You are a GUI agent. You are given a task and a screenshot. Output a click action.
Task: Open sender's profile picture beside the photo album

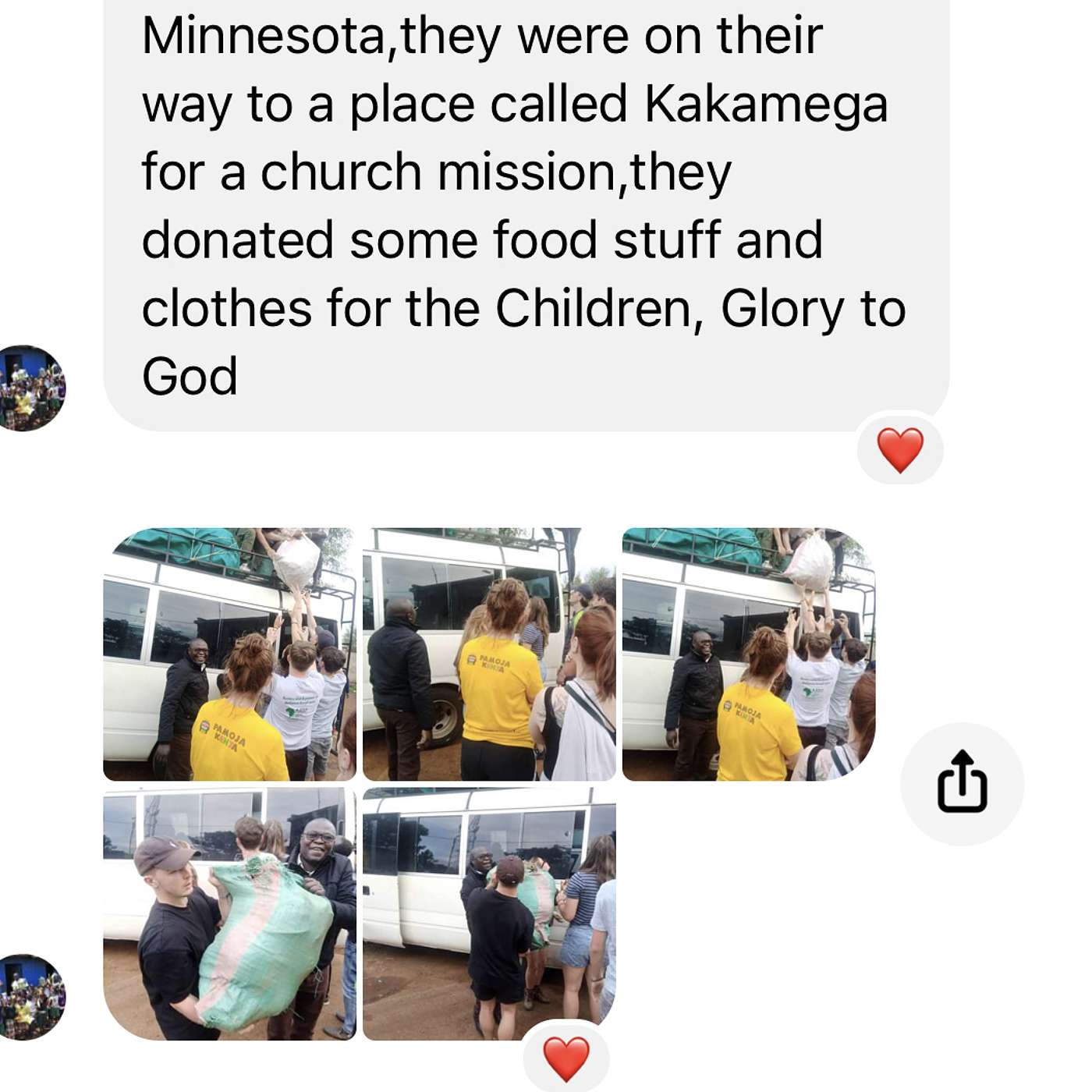click(33, 996)
